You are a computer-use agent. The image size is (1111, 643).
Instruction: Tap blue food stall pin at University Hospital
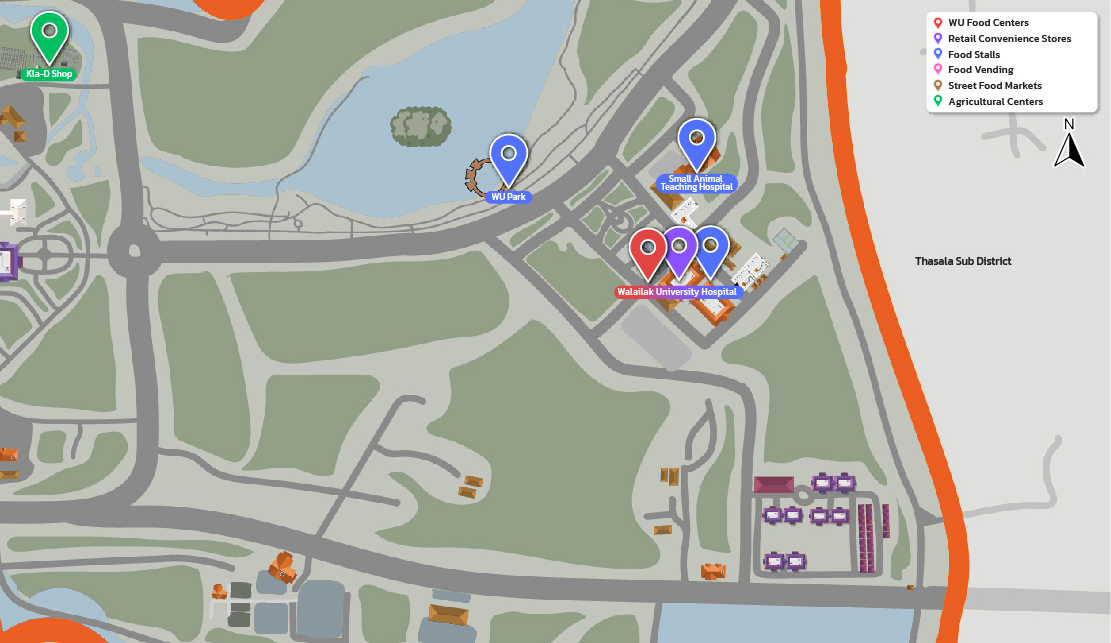711,248
